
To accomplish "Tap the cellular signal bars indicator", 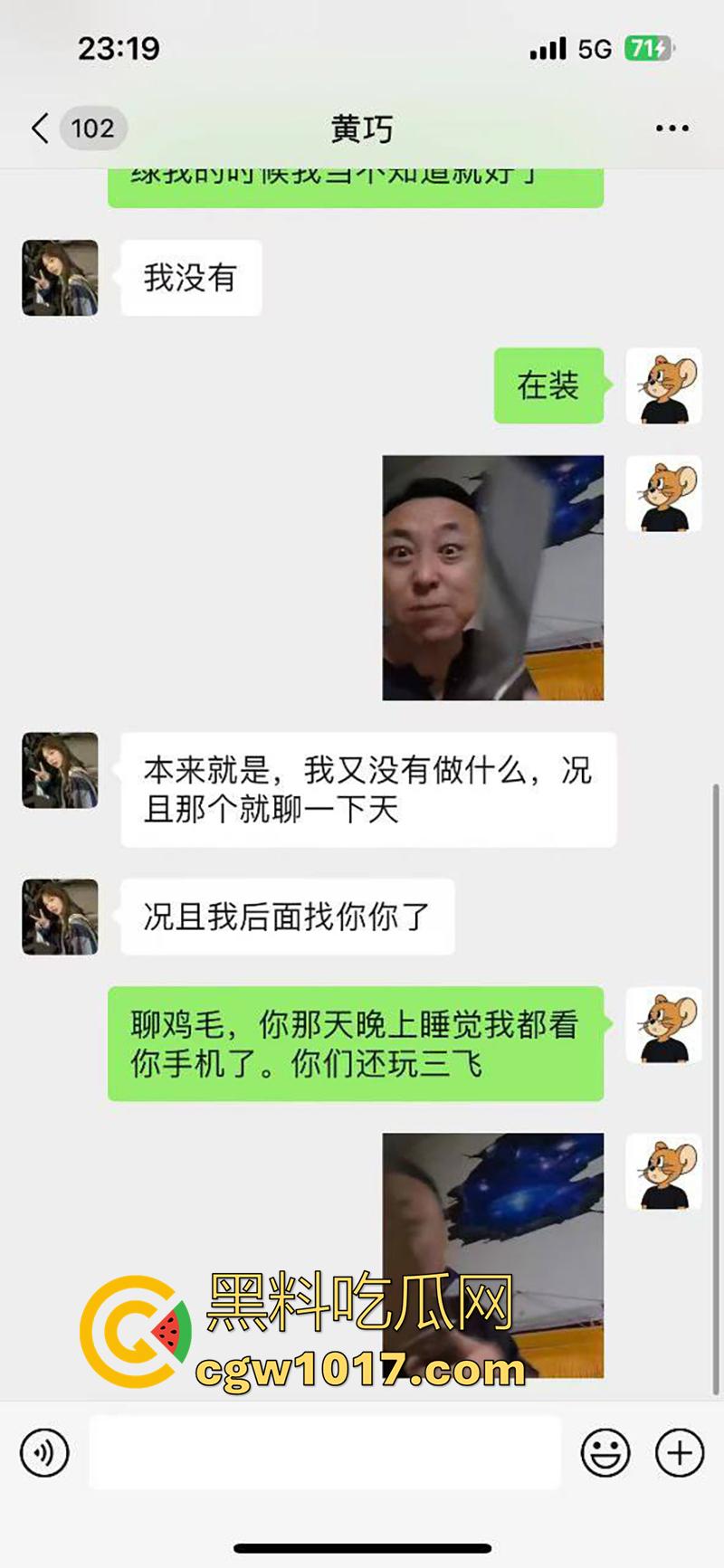I will 546,50.
